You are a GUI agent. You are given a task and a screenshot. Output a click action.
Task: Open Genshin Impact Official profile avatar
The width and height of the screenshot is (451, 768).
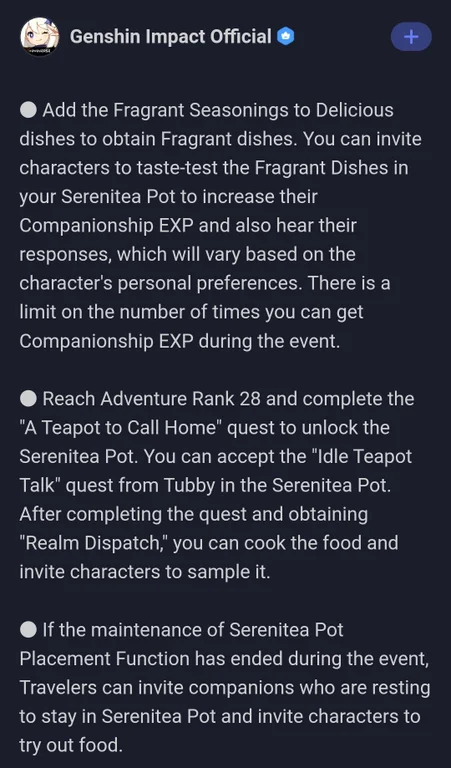point(40,37)
